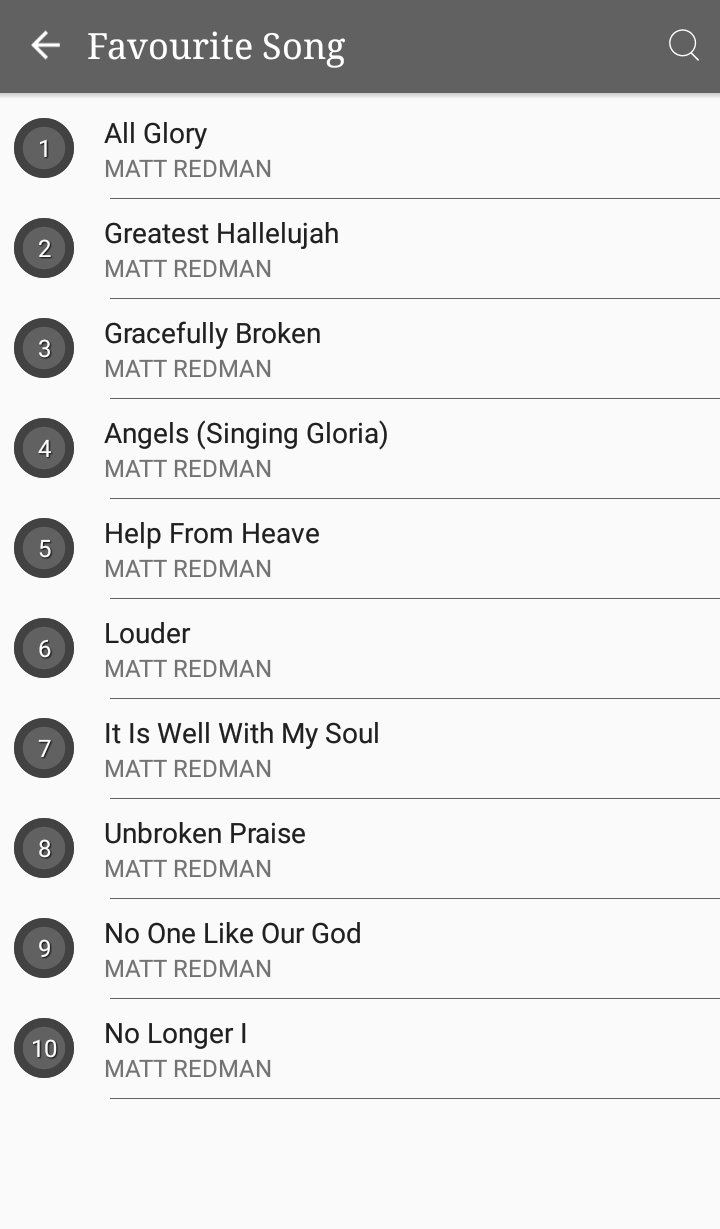Open It Is Well With My Soul

coord(360,748)
